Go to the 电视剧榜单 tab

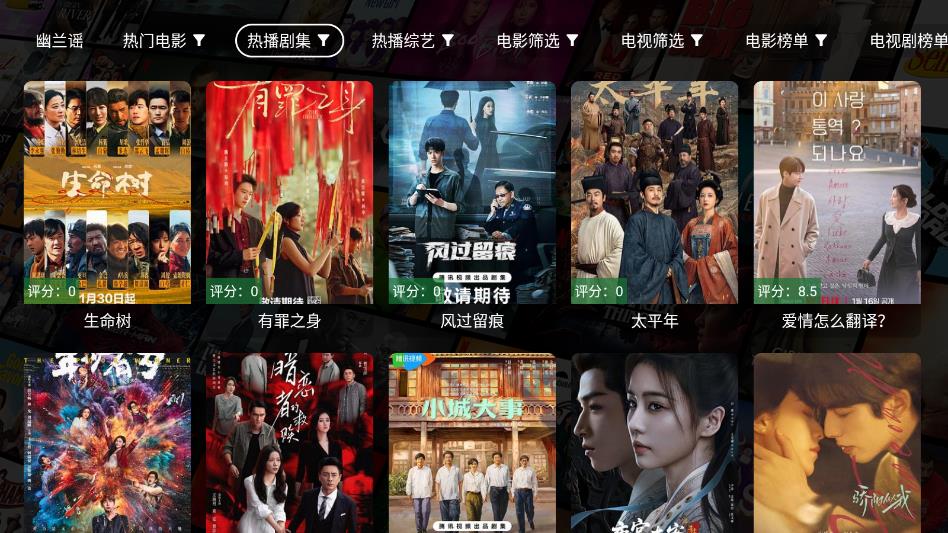906,41
